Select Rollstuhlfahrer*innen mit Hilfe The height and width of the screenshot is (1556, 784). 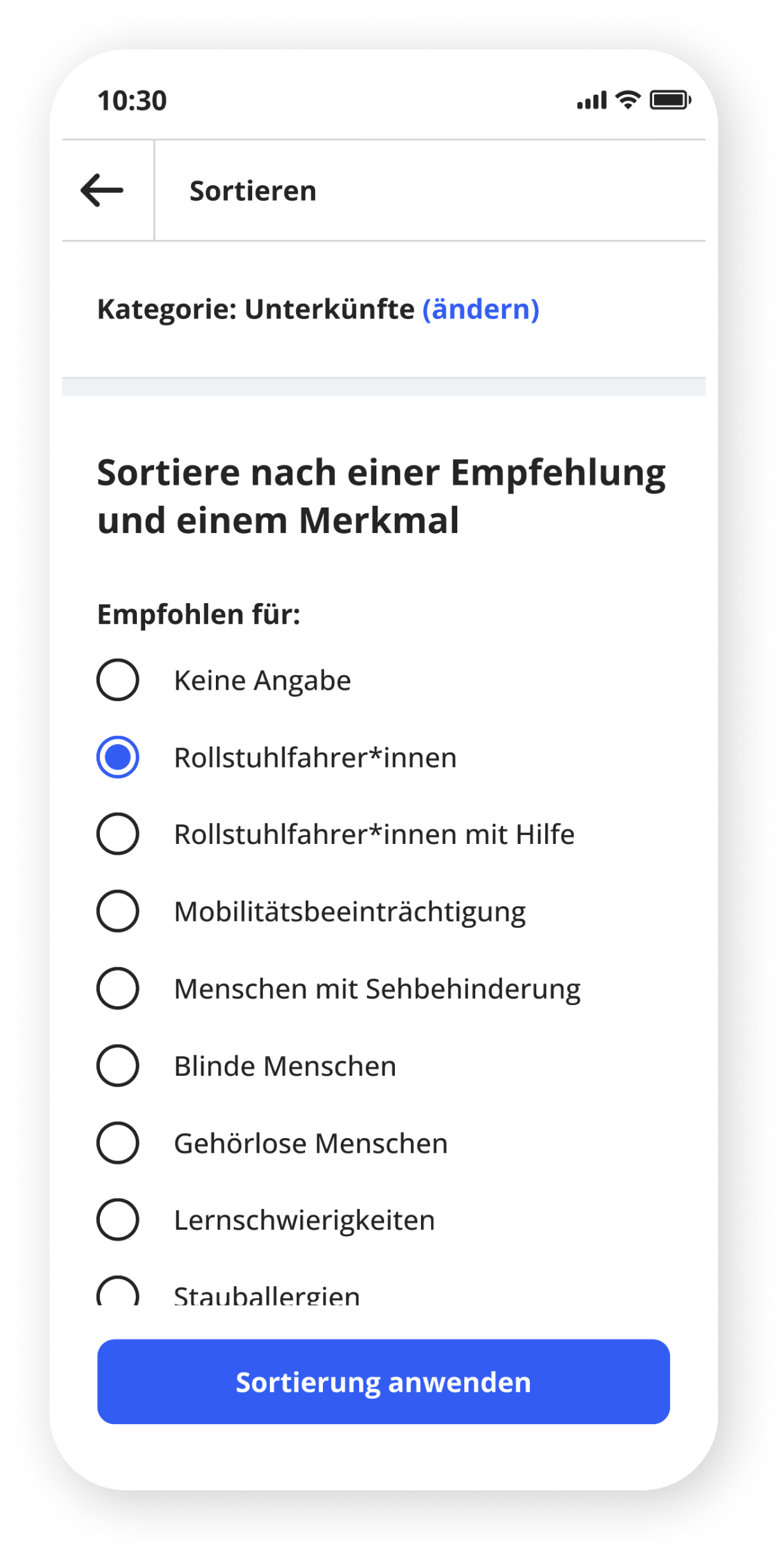tap(118, 834)
